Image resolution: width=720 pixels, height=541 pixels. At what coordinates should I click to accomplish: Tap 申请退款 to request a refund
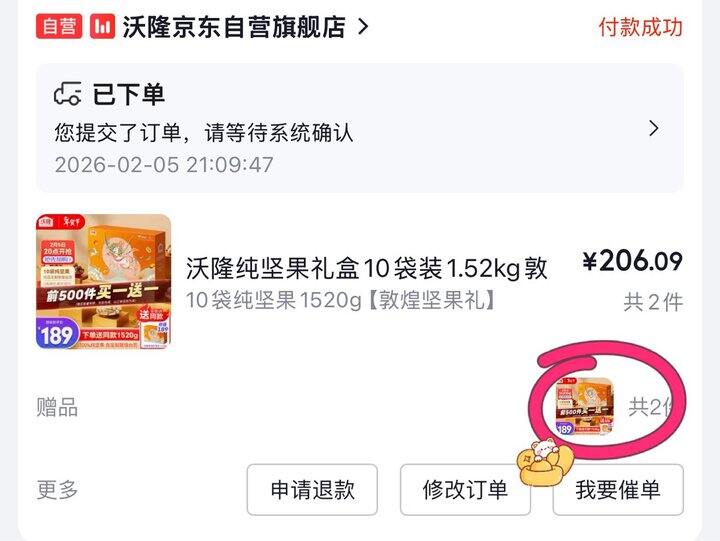[x=312, y=490]
